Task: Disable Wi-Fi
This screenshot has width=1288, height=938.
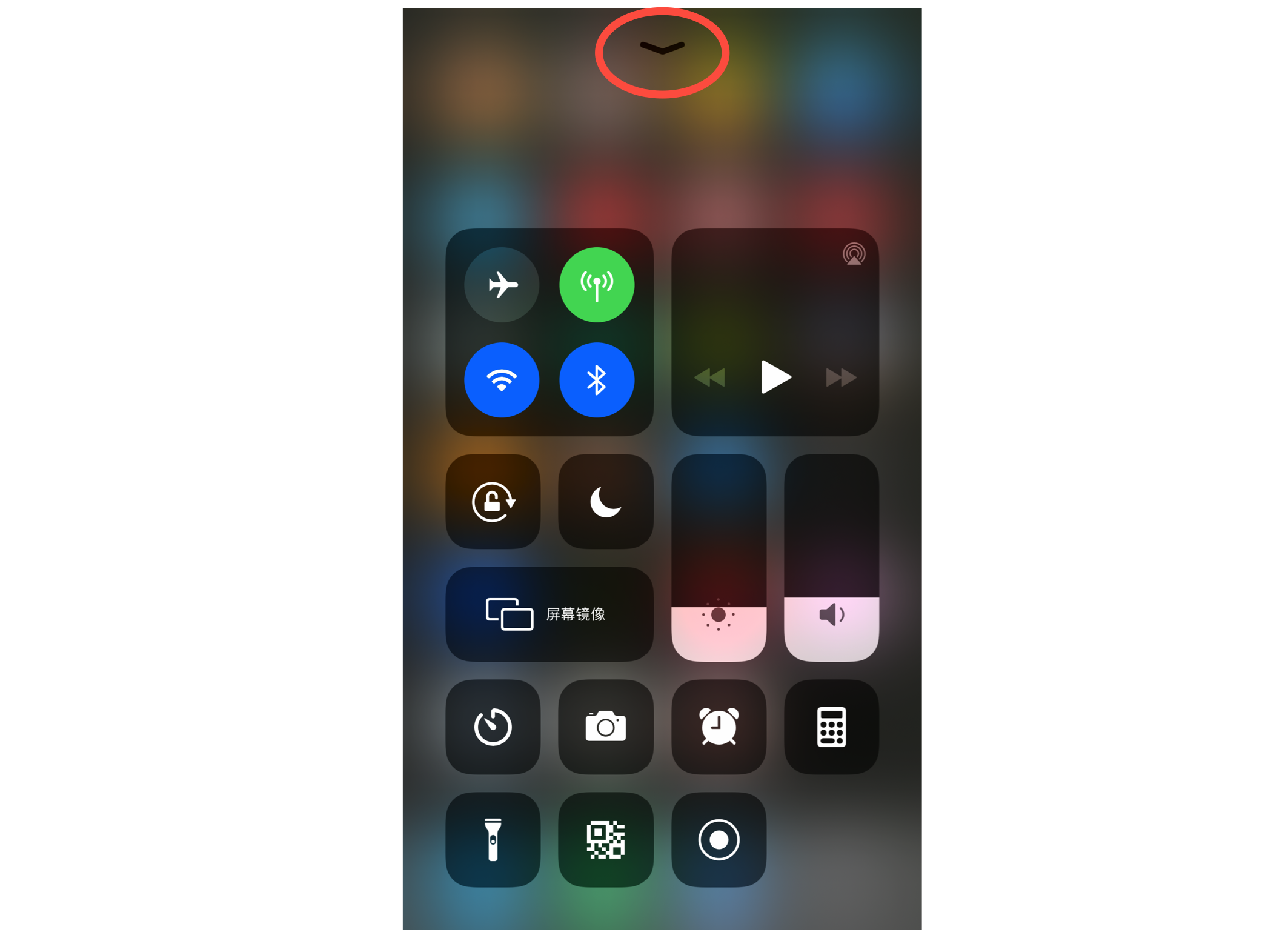Action: coord(502,380)
